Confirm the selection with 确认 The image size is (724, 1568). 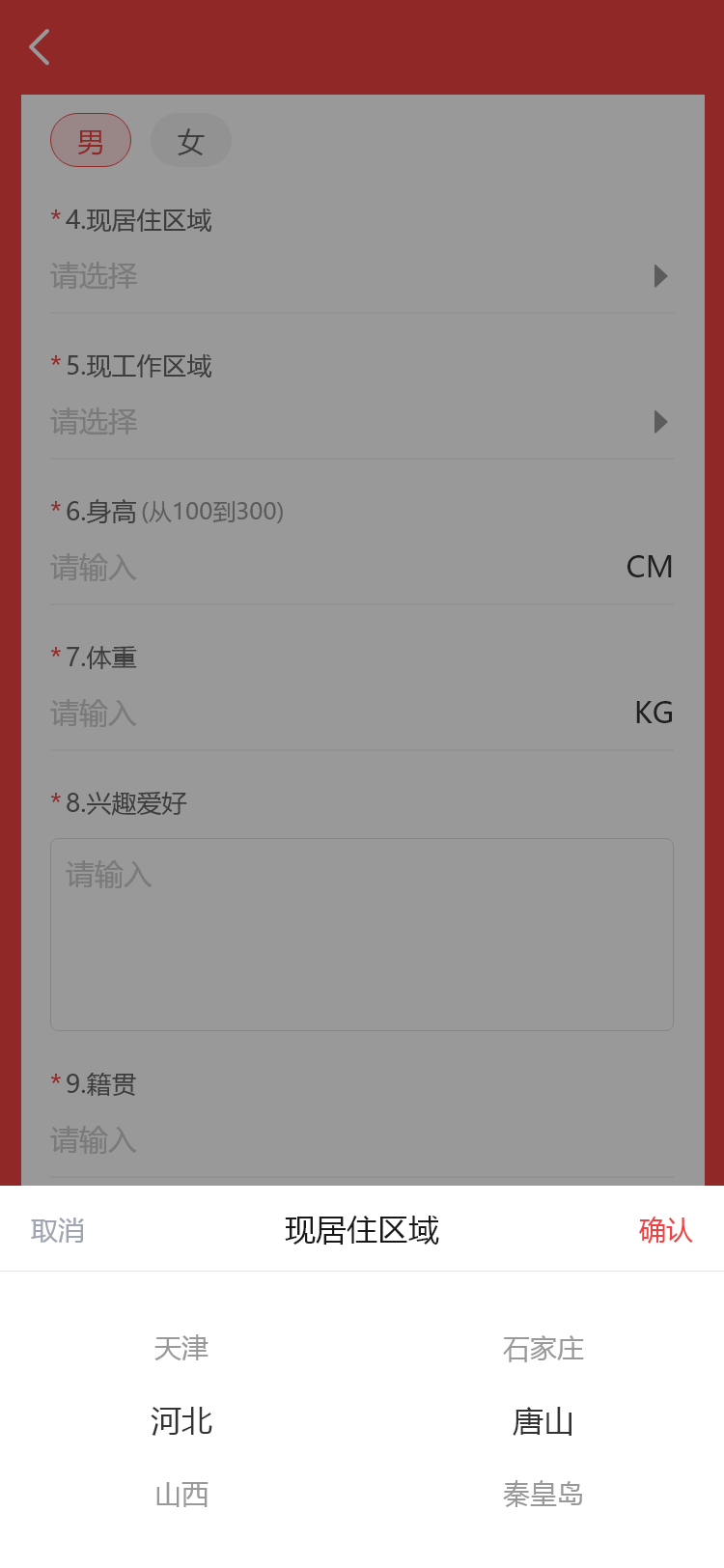[665, 1230]
